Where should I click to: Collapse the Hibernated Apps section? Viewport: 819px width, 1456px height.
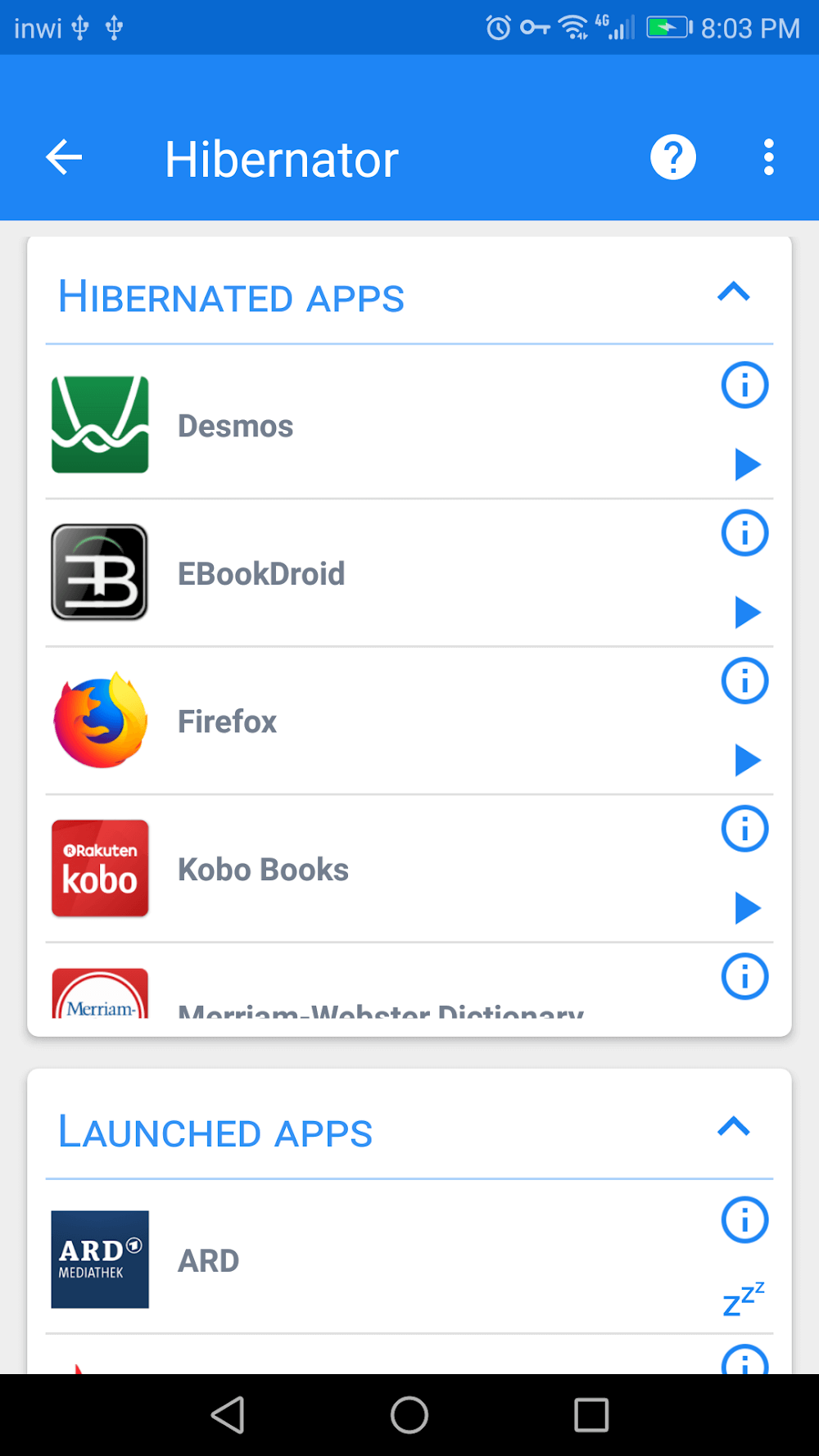(x=734, y=292)
